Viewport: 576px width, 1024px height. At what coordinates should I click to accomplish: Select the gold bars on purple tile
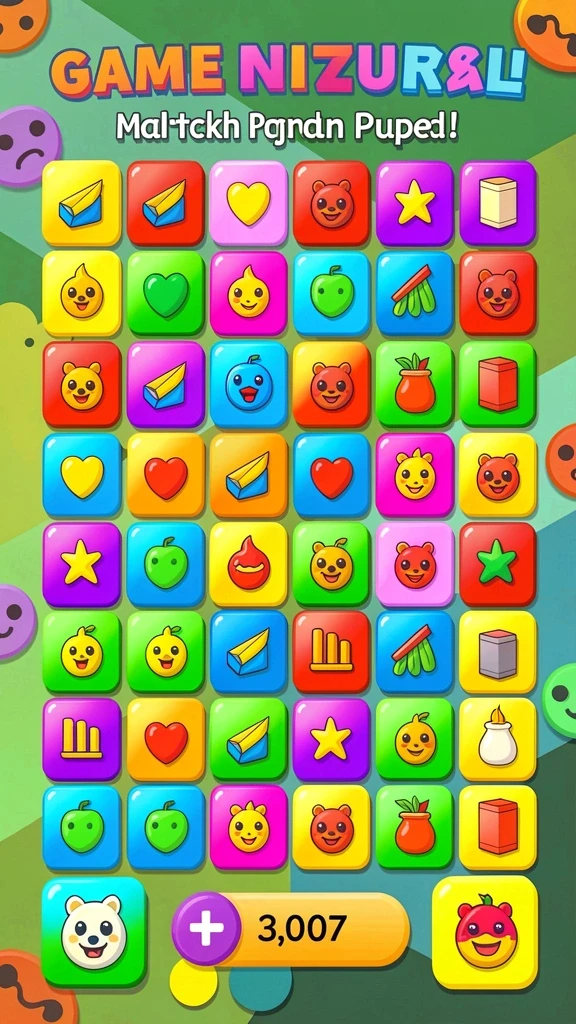tap(82, 739)
